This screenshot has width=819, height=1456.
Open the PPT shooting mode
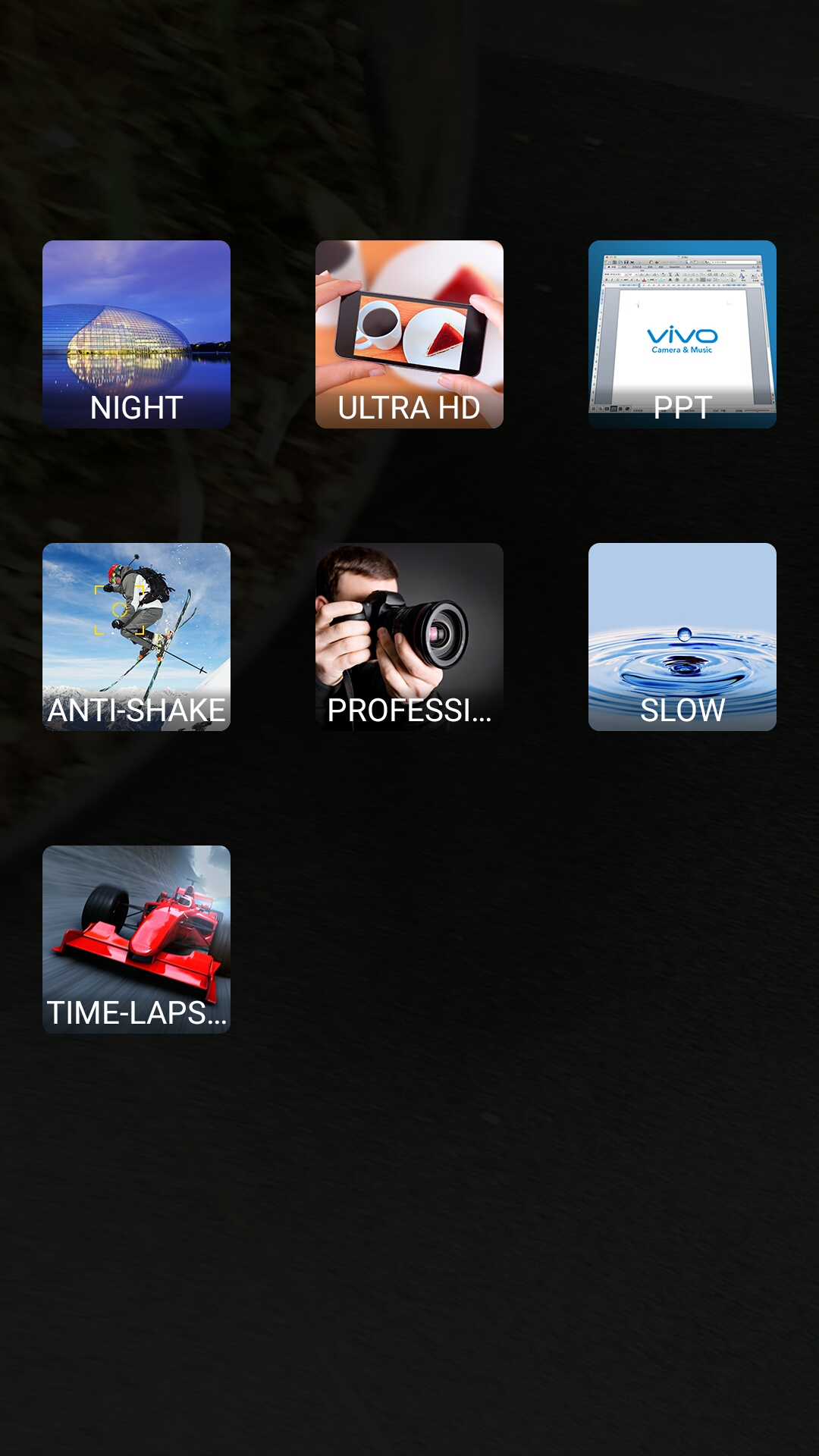tap(682, 334)
